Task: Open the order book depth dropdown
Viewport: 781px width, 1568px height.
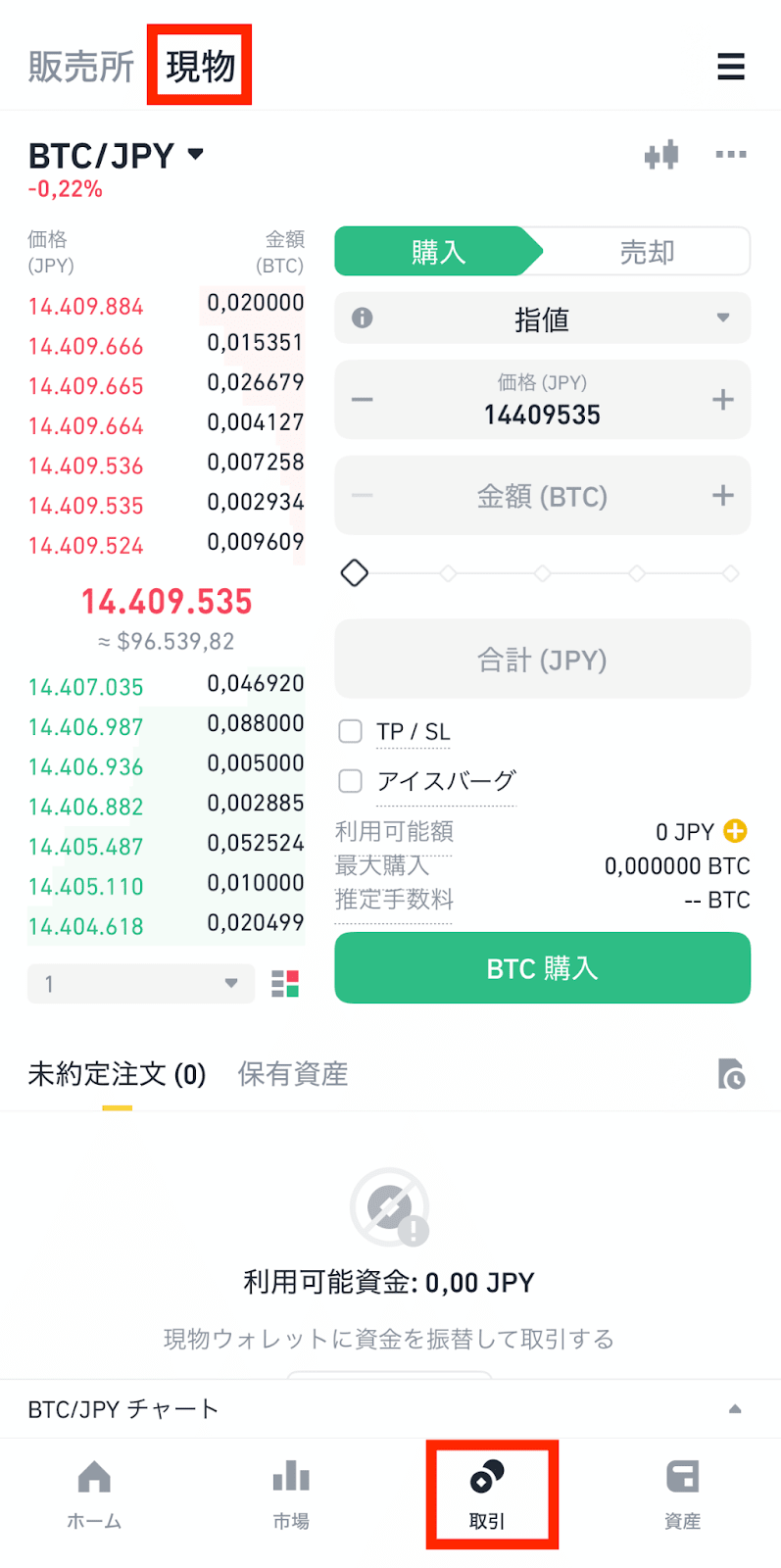Action: (140, 983)
